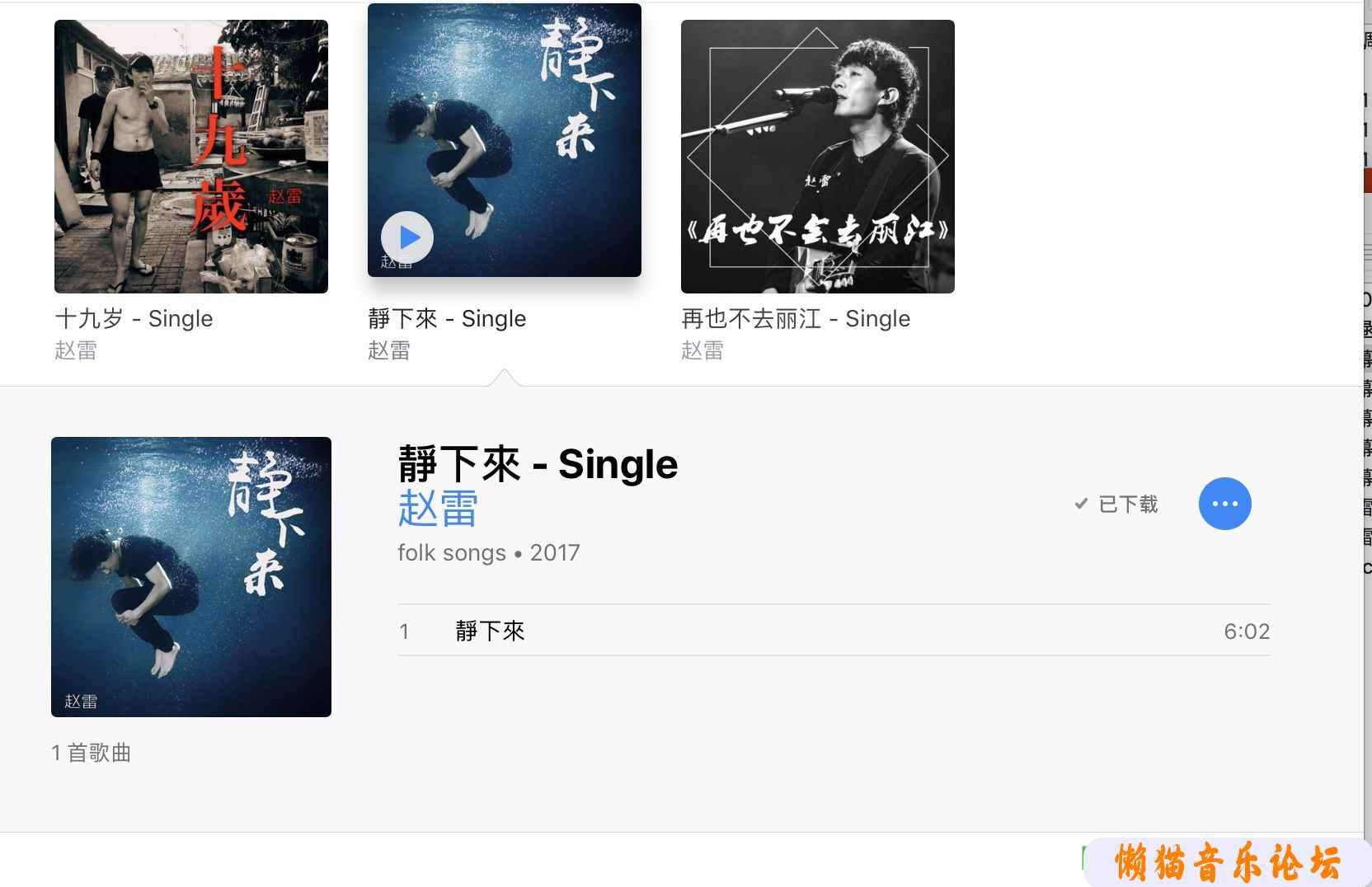Open artist link 赵雷 in album details

(438, 509)
